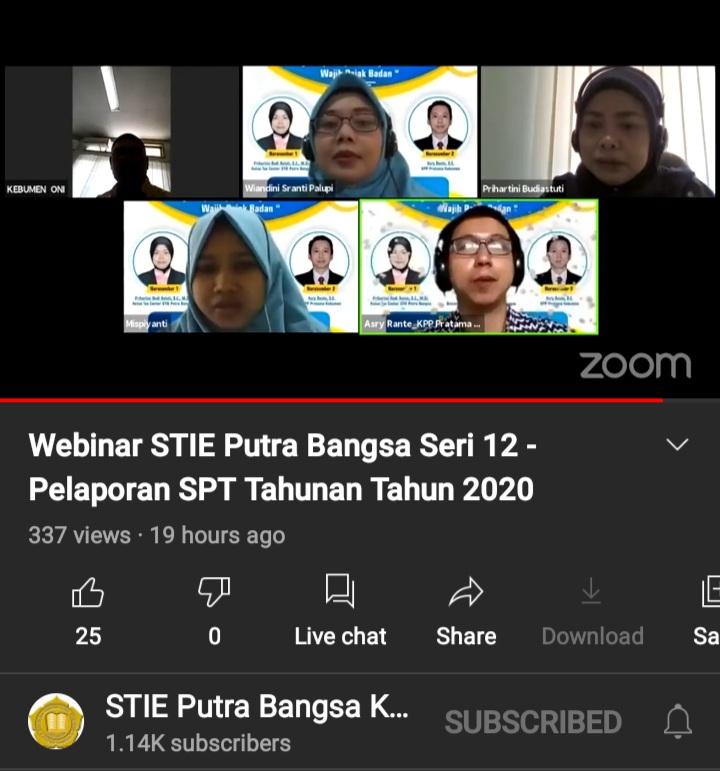Expand the video description chevron

(677, 445)
